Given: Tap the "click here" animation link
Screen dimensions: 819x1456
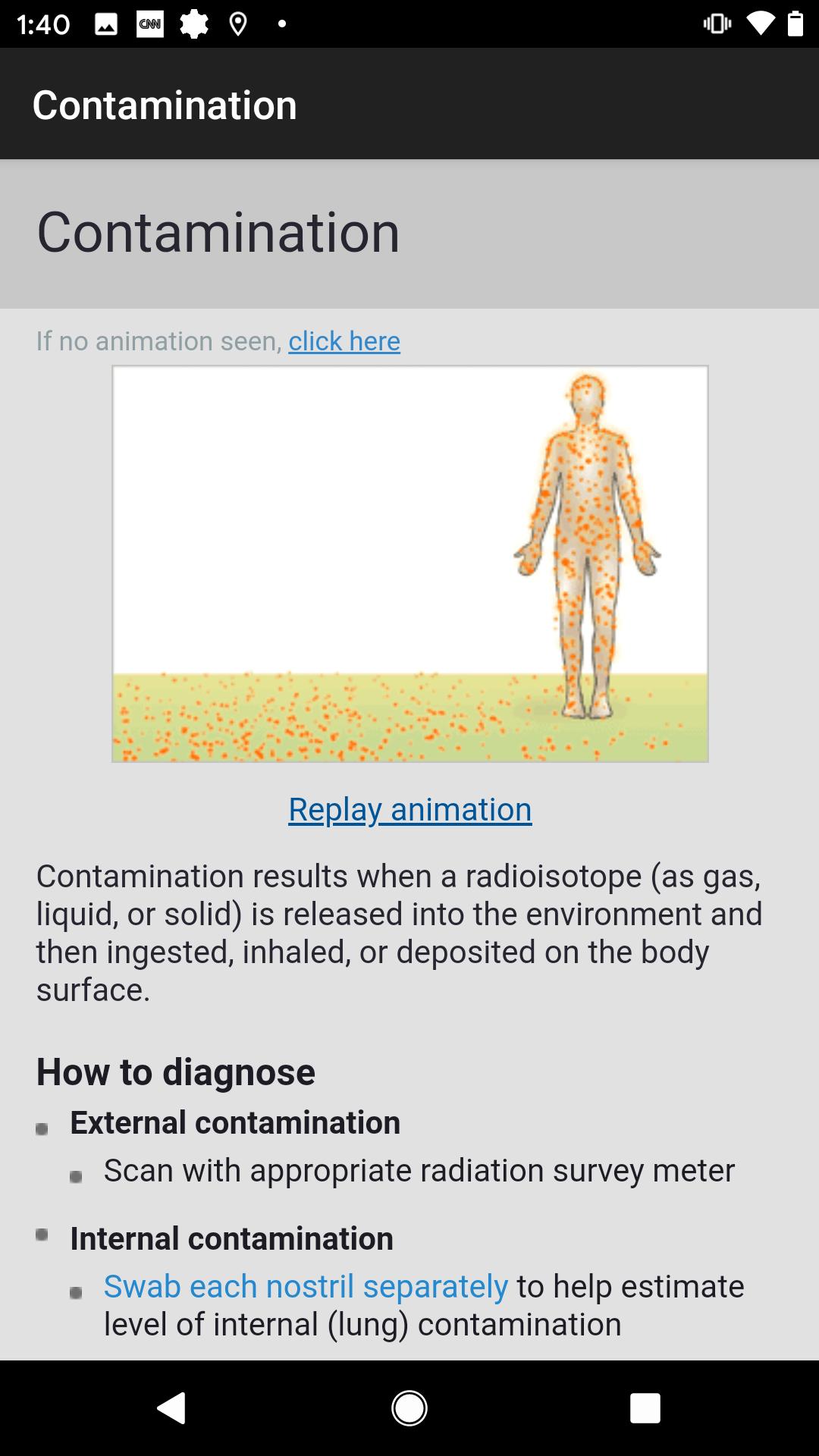Looking at the screenshot, I should [x=344, y=341].
